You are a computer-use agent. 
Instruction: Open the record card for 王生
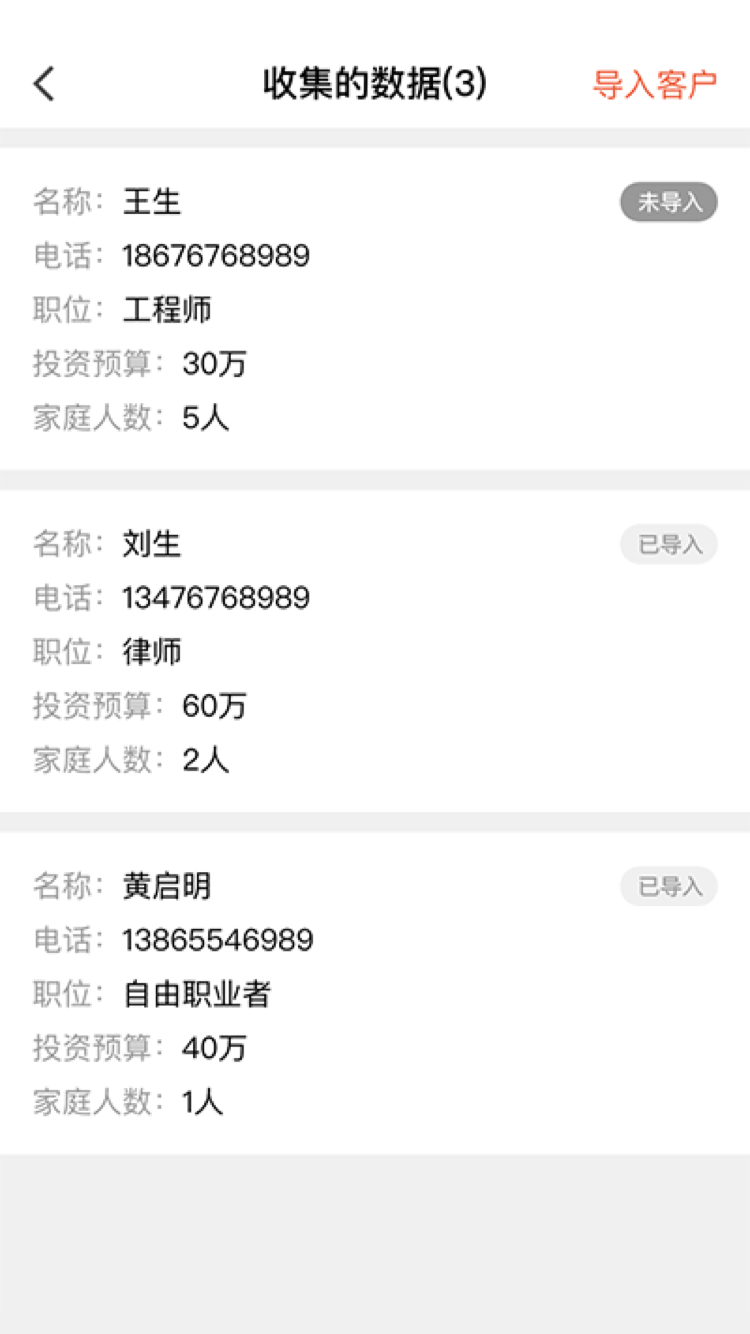coord(374,309)
